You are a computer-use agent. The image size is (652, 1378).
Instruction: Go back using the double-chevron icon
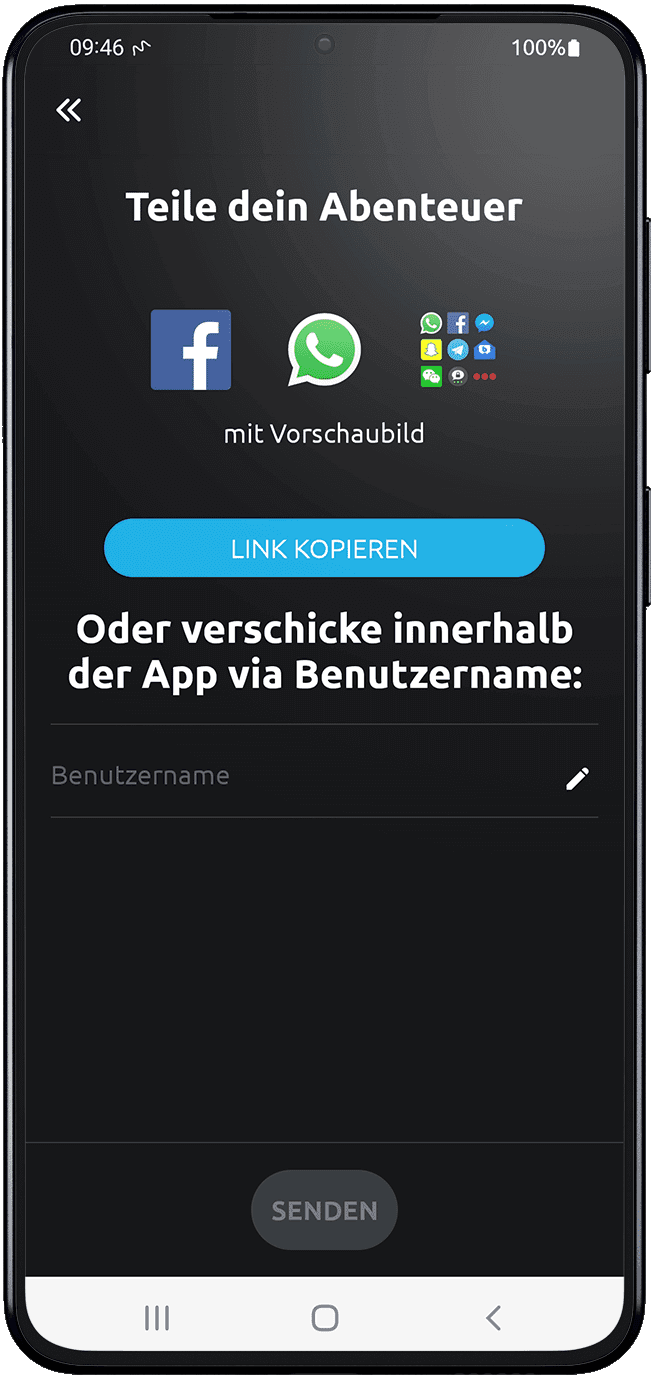[69, 110]
